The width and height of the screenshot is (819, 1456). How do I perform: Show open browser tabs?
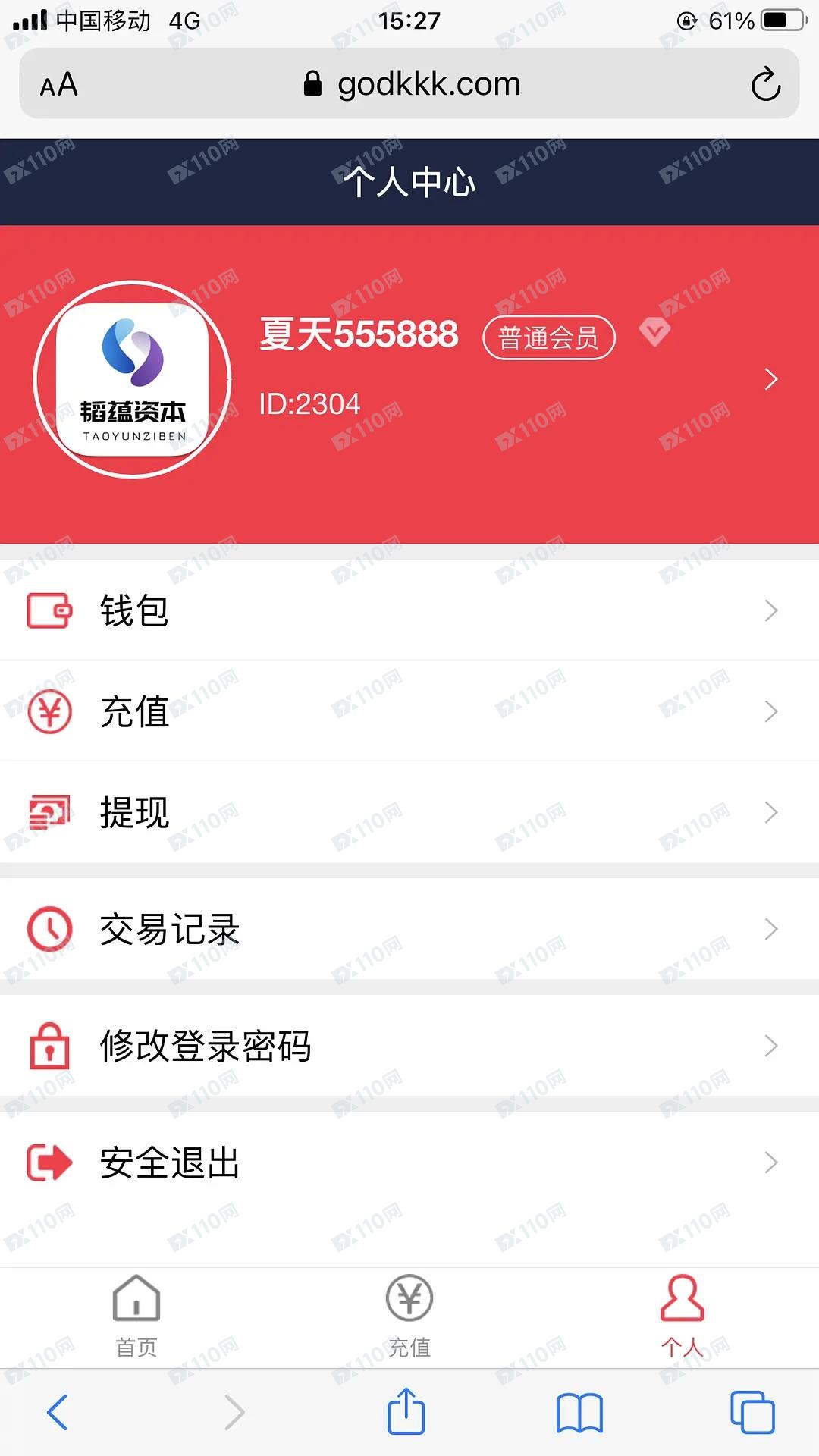[752, 1412]
